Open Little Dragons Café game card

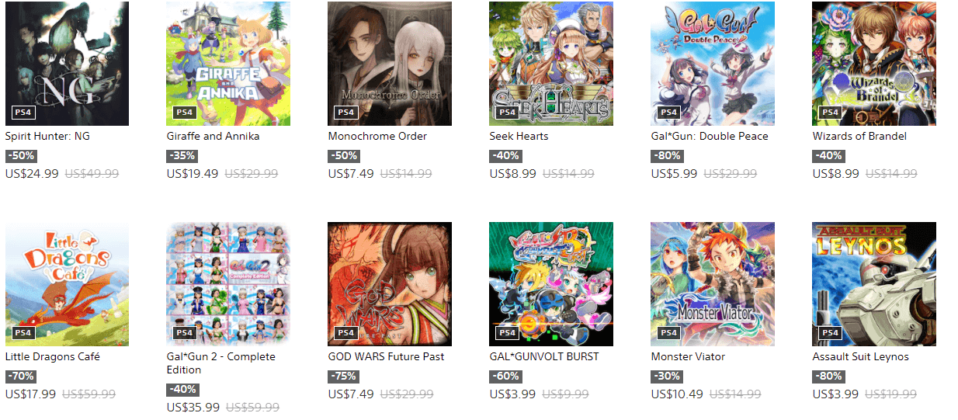pos(67,284)
